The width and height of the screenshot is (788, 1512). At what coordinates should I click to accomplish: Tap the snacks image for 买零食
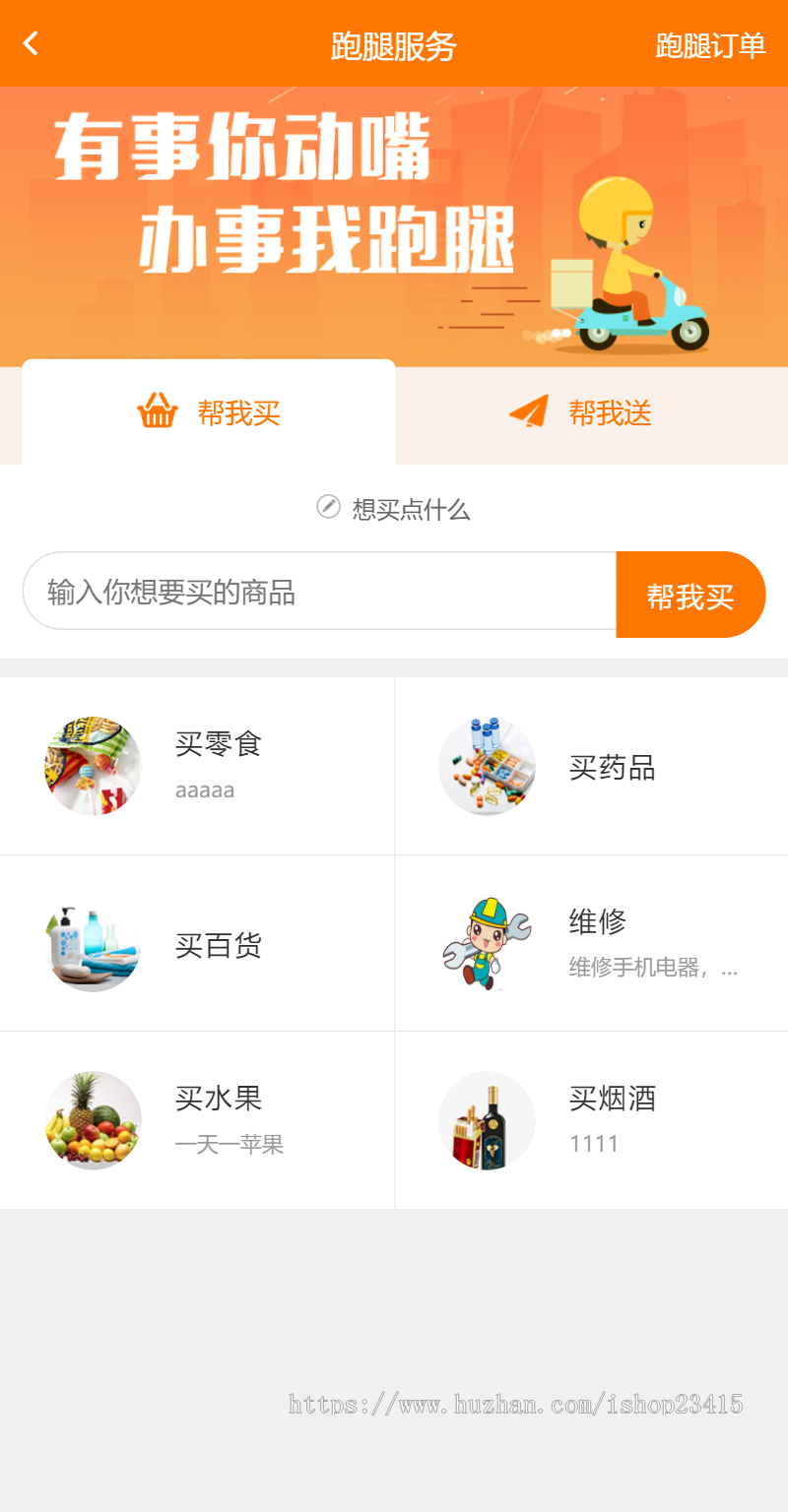(x=93, y=767)
